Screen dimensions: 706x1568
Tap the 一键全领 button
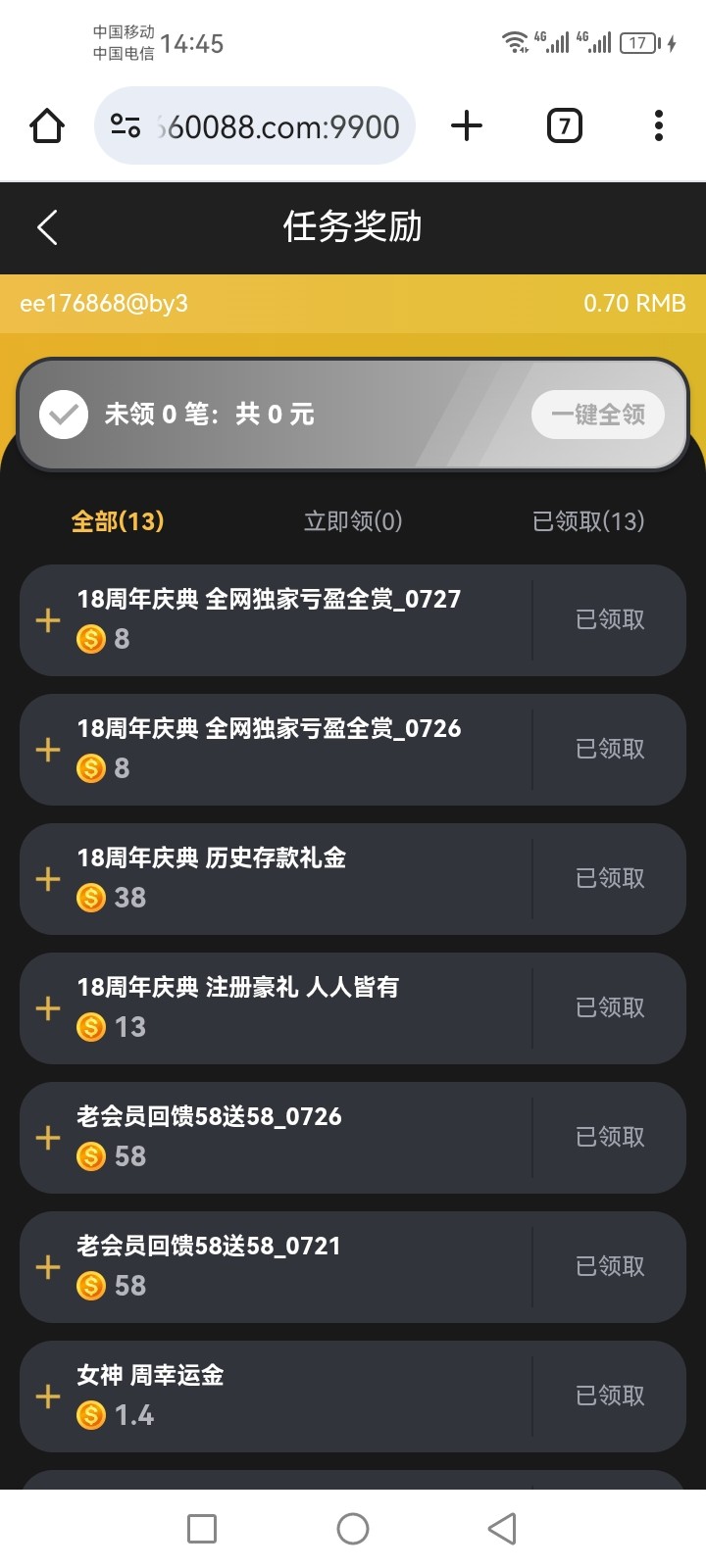tap(598, 415)
